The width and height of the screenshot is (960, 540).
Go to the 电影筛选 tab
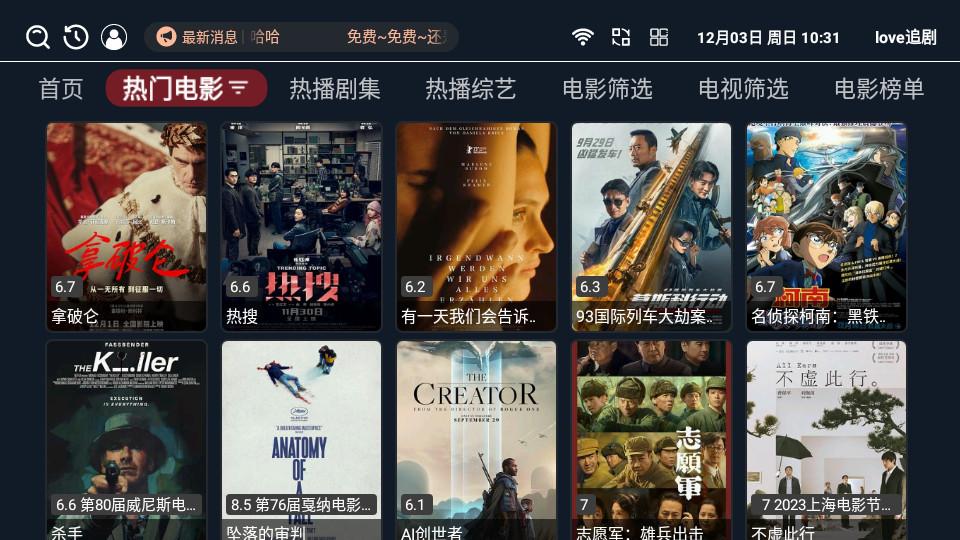click(607, 88)
